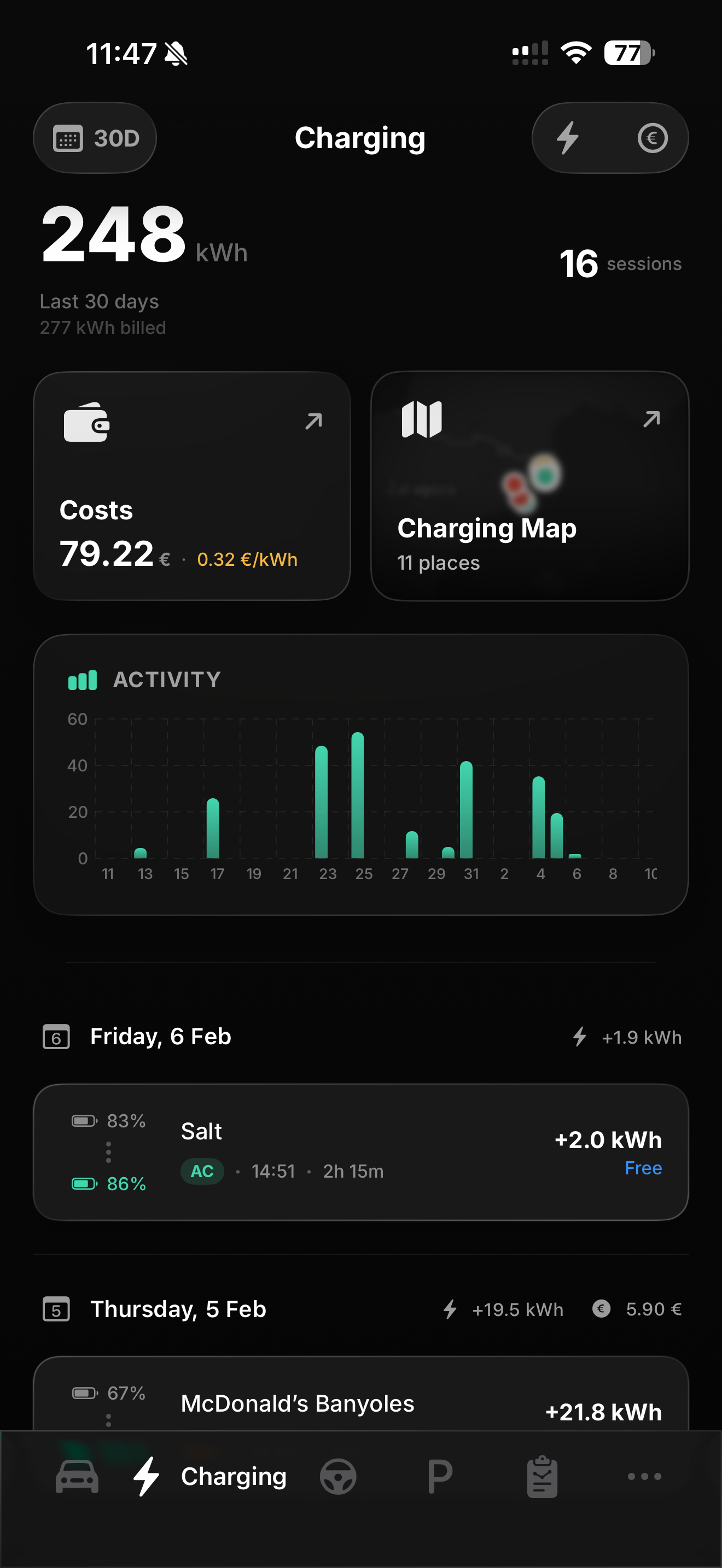Open the Friday, 6 Feb section header
The image size is (722, 1568).
160,1037
